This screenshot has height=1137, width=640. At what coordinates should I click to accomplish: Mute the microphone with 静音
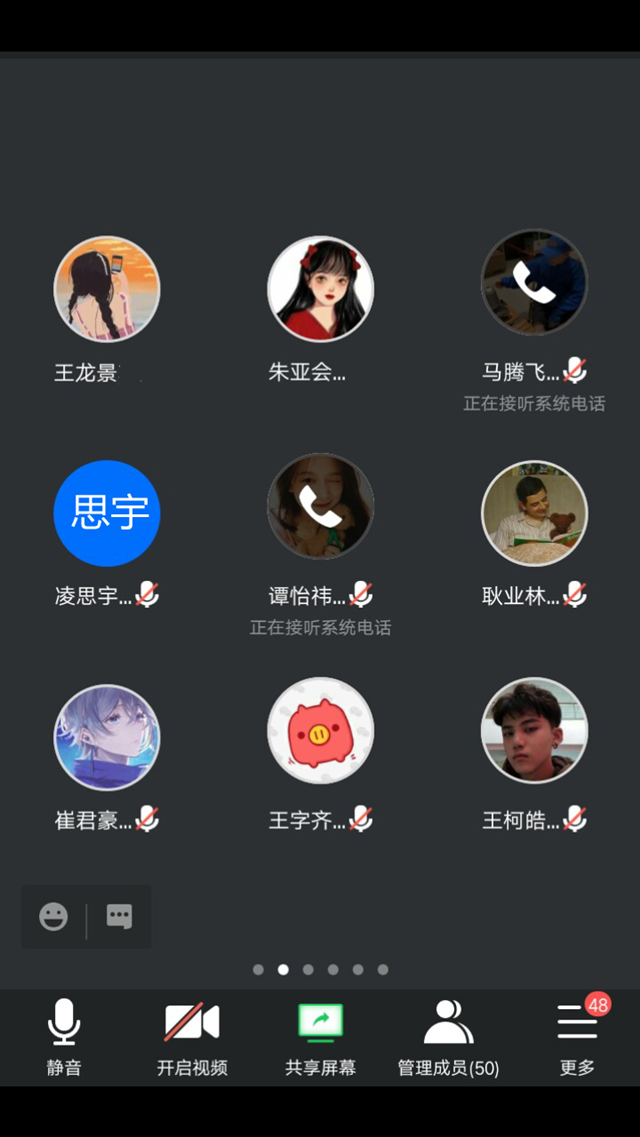coord(64,1037)
